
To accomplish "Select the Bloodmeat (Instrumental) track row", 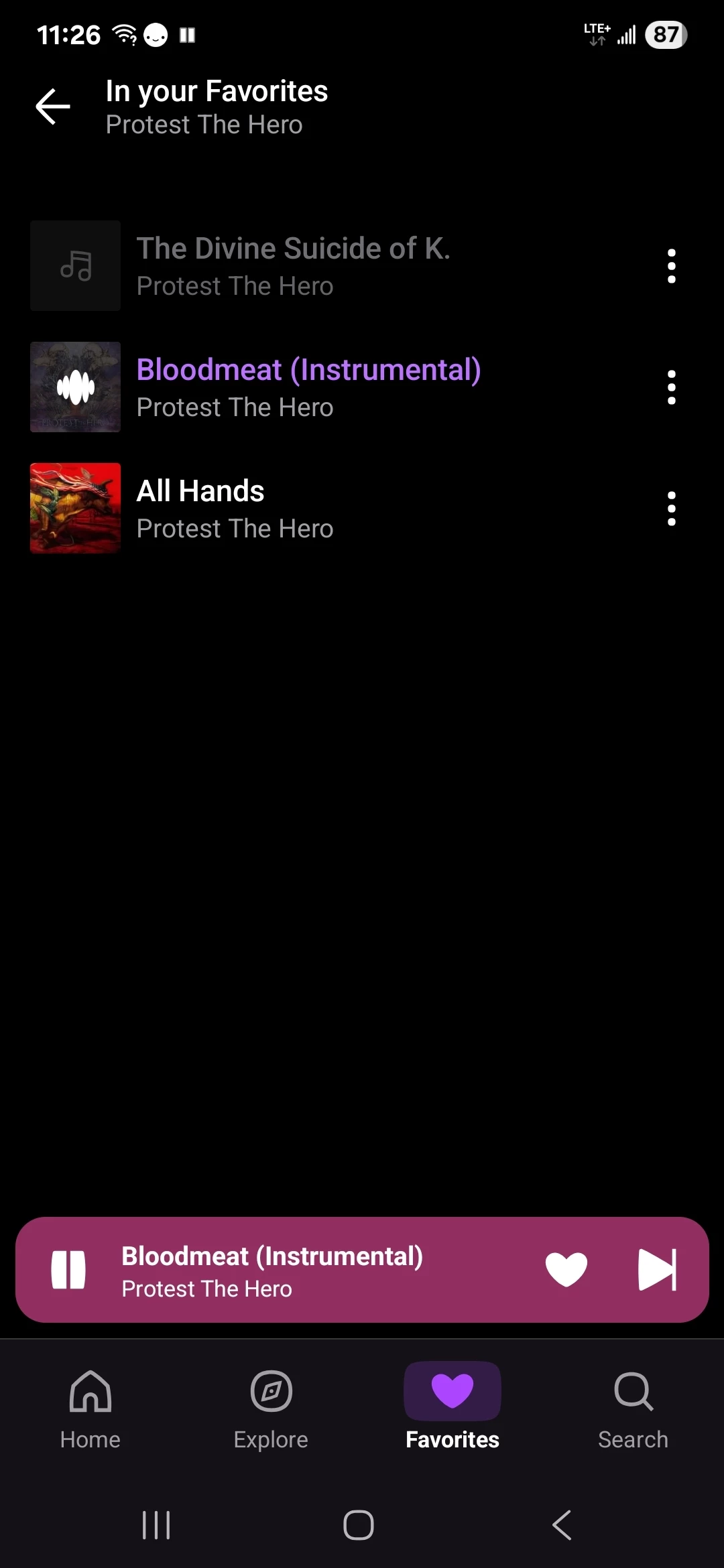I will click(x=308, y=387).
